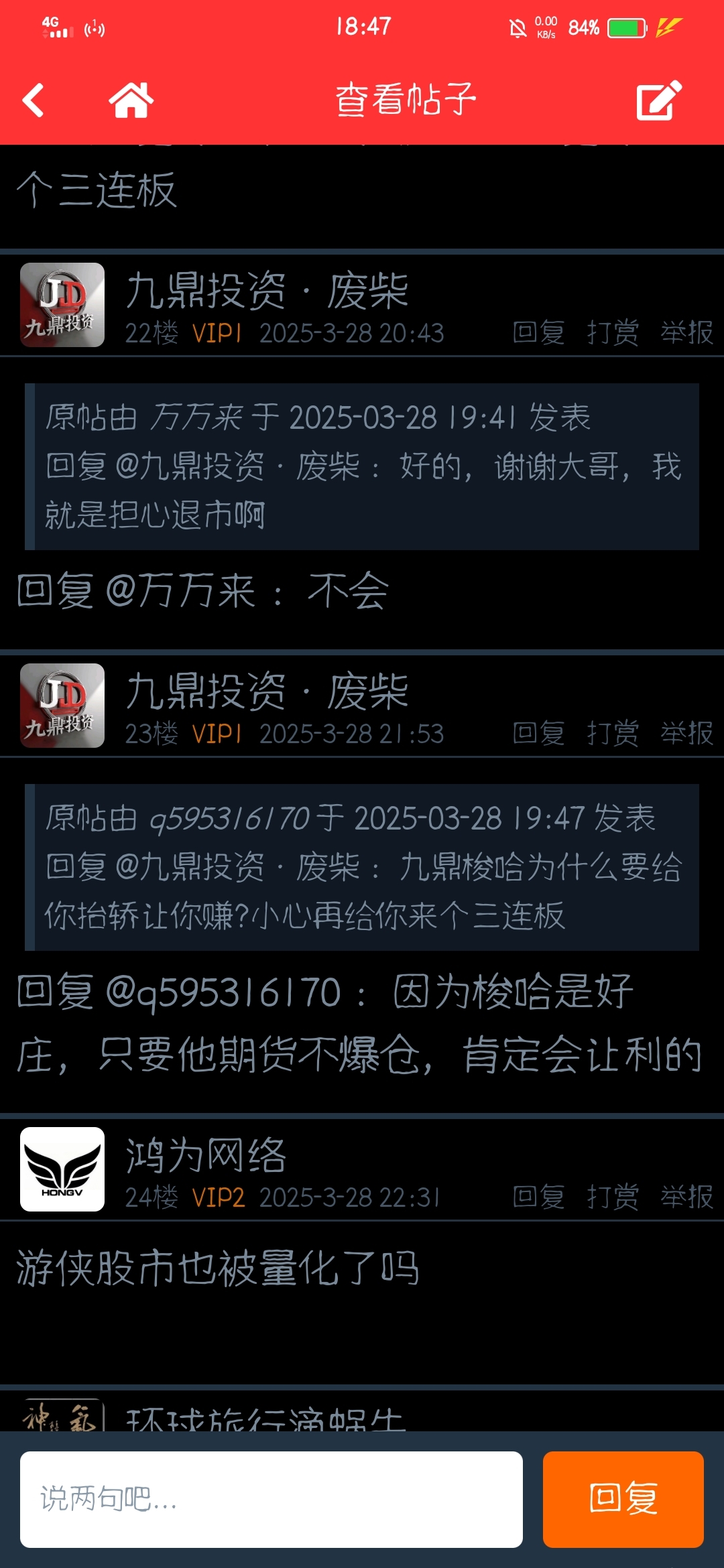Report 鸿为网络's 24楼 post
This screenshot has height=1568, width=724.
[686, 1197]
